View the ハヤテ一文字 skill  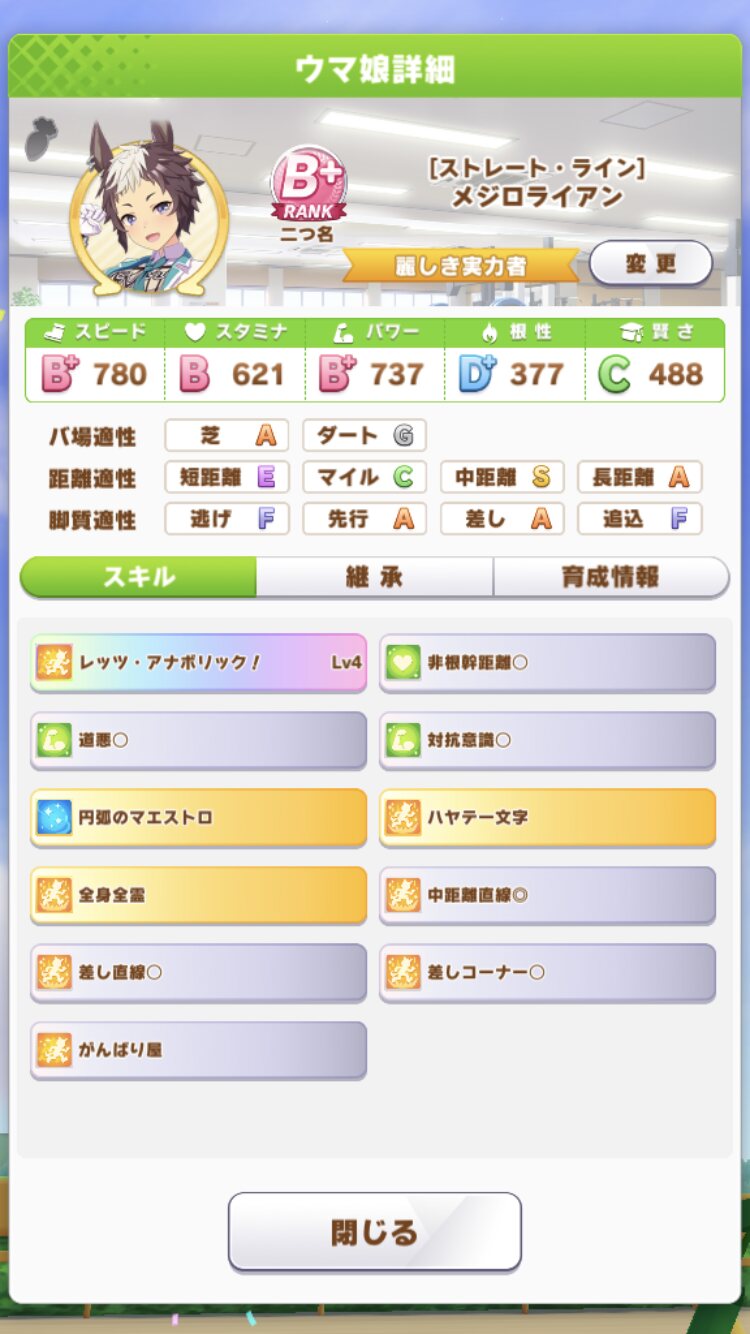(x=547, y=817)
